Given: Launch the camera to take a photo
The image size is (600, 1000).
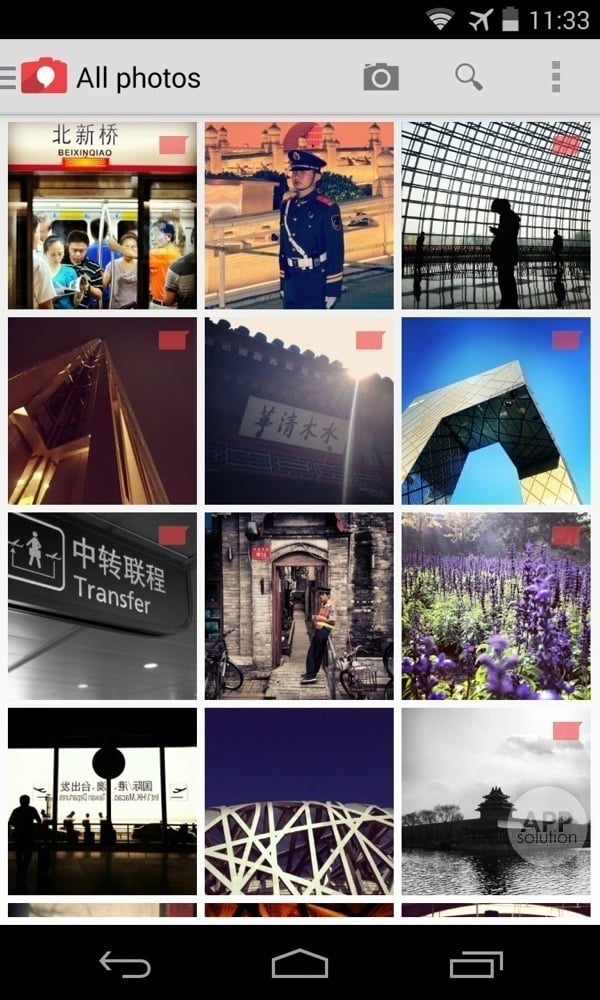Looking at the screenshot, I should click(x=381, y=77).
